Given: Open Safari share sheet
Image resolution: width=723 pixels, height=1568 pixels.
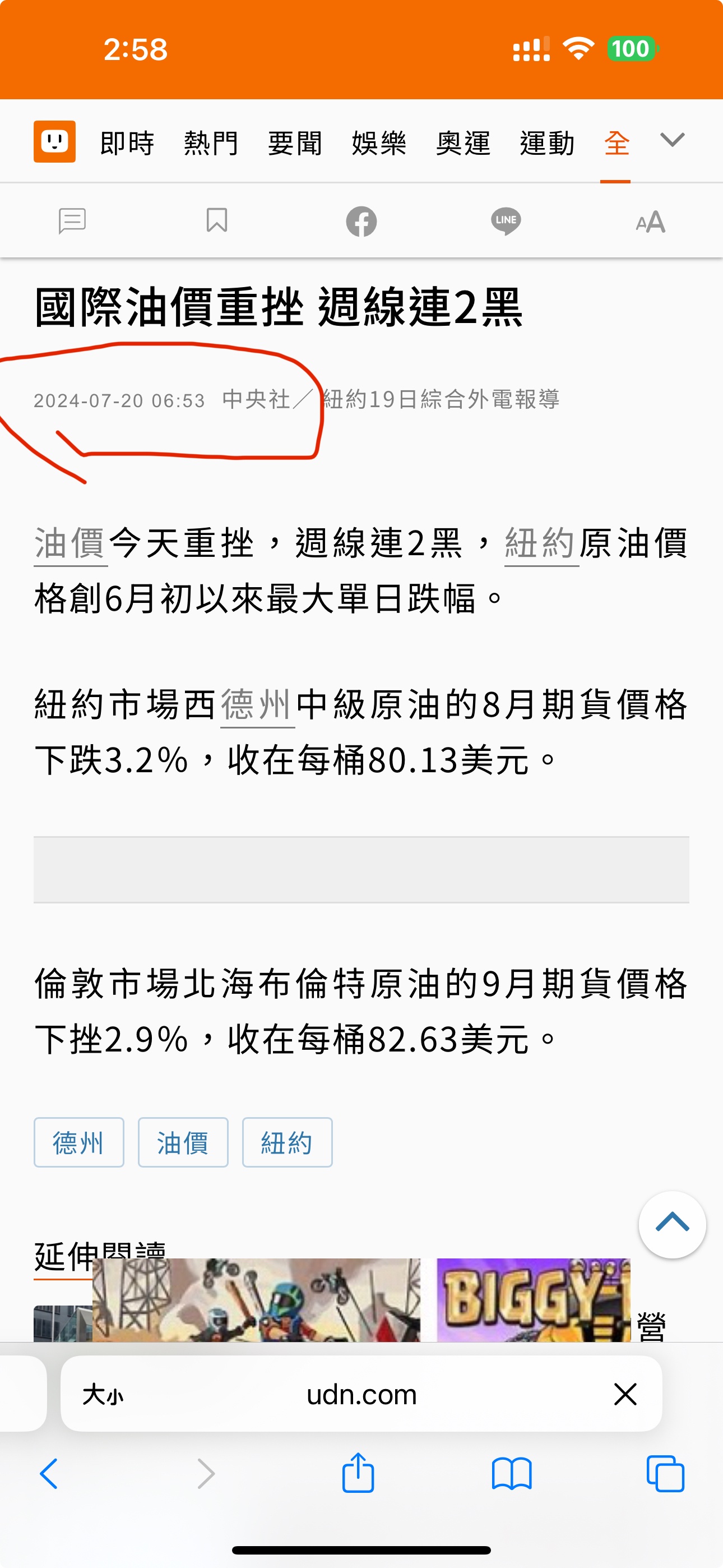Looking at the screenshot, I should 358,1474.
